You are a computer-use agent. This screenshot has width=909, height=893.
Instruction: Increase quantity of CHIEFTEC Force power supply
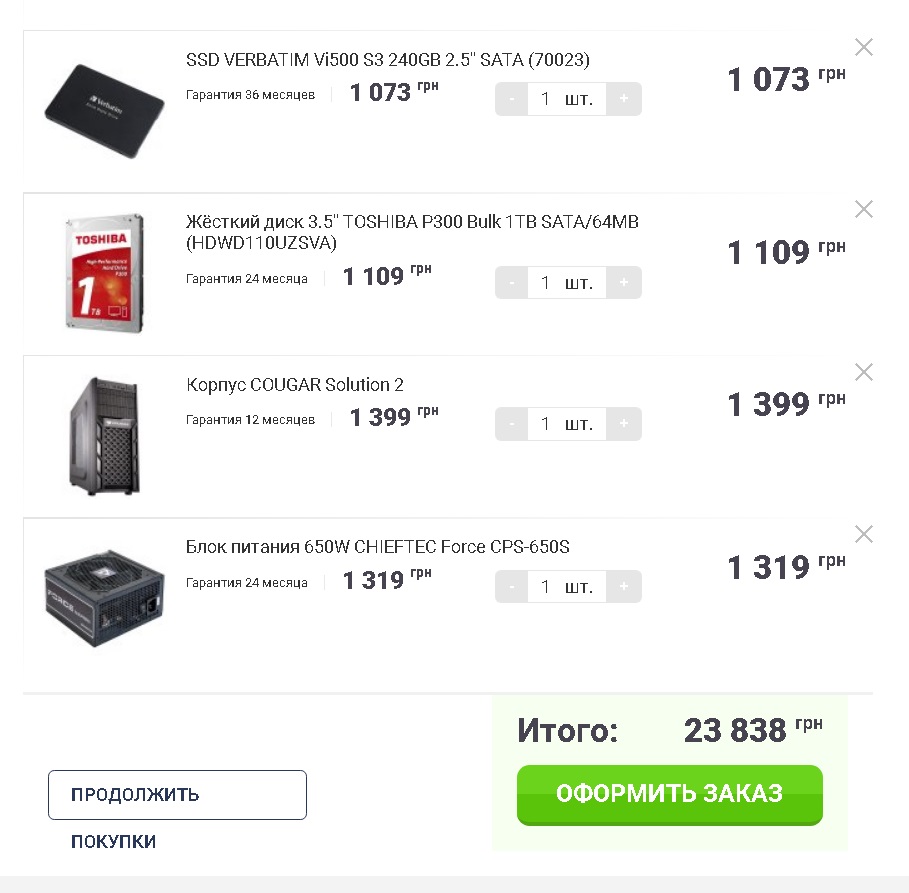(x=623, y=587)
